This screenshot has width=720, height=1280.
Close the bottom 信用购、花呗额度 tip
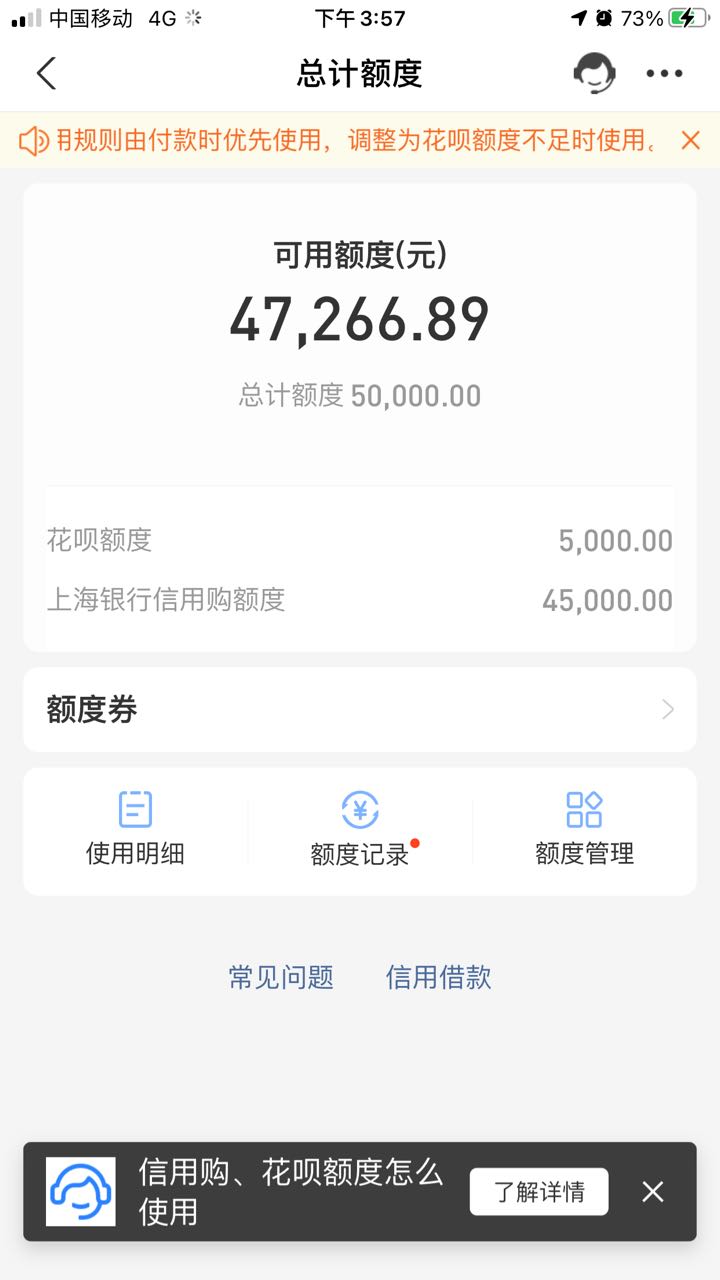point(653,1191)
